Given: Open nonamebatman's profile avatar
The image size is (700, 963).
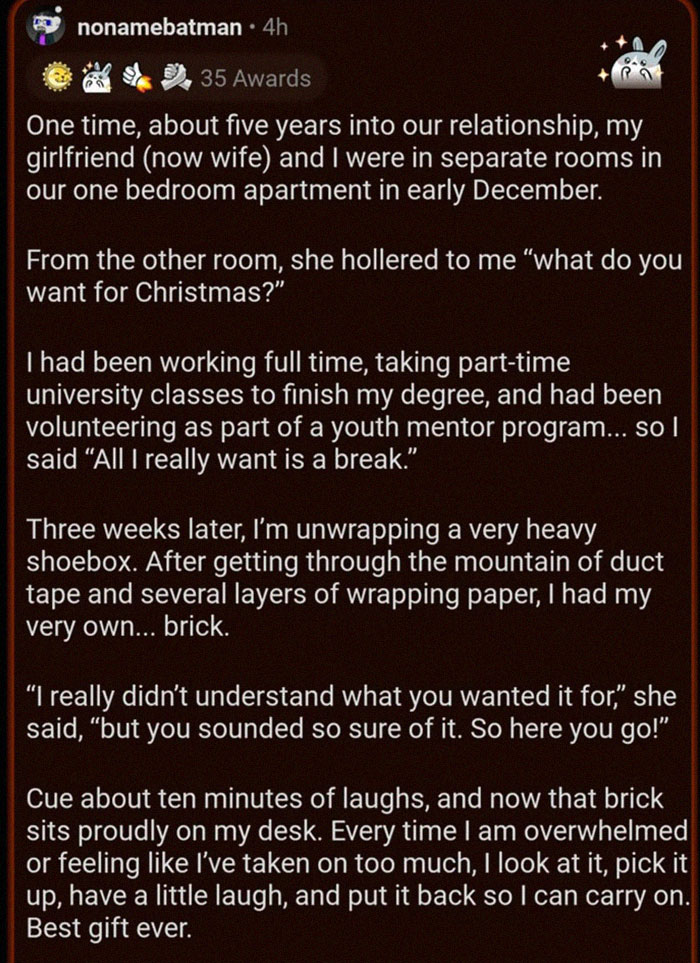Looking at the screenshot, I should coord(45,28).
